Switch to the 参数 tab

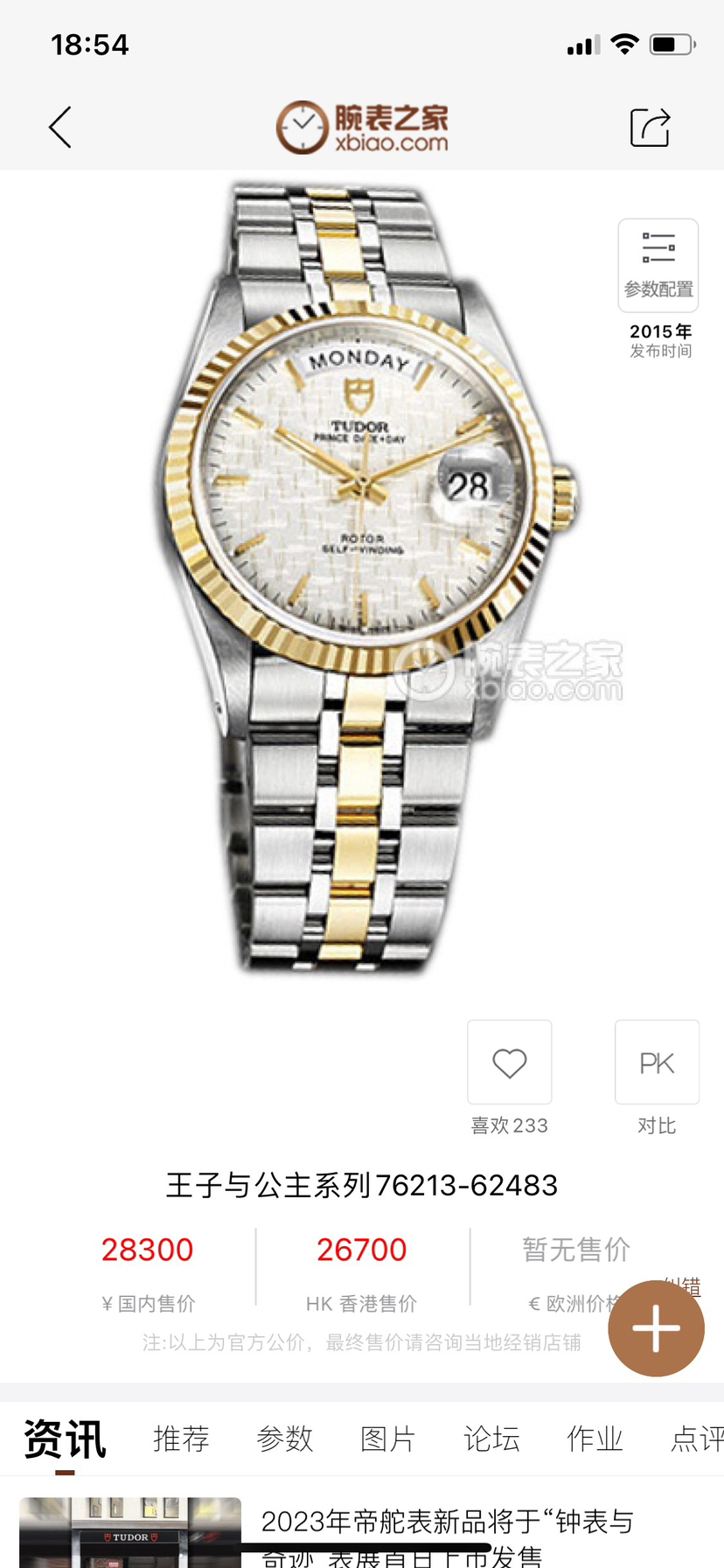pos(284,1439)
